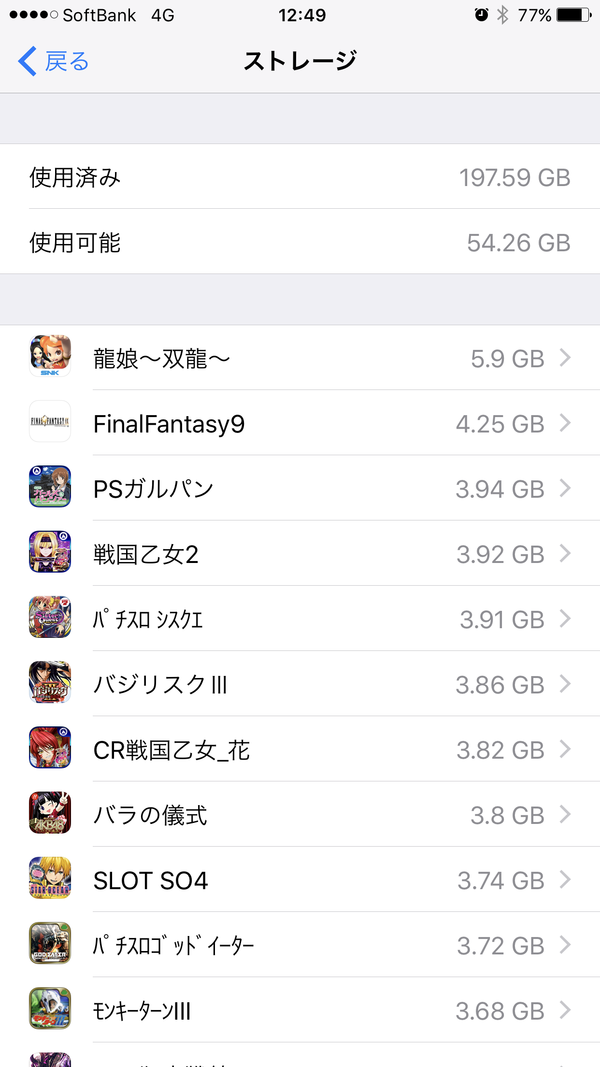
Task: Select the CR戦国乙女_花 entry
Action: pos(300,750)
